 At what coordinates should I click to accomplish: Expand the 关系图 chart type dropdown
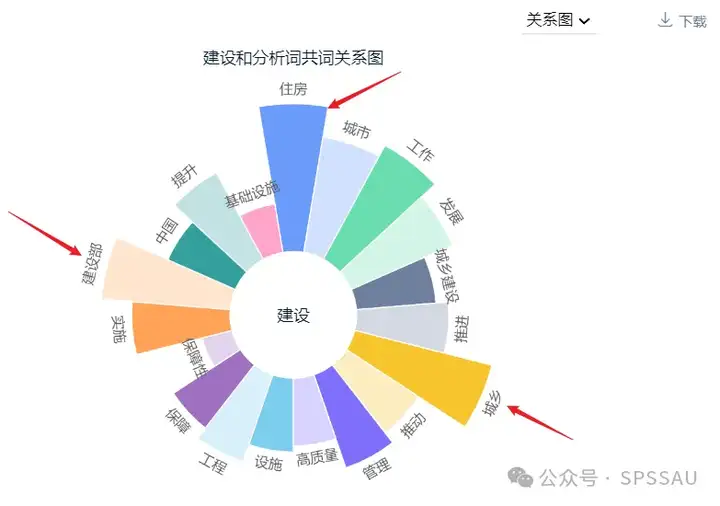[558, 20]
